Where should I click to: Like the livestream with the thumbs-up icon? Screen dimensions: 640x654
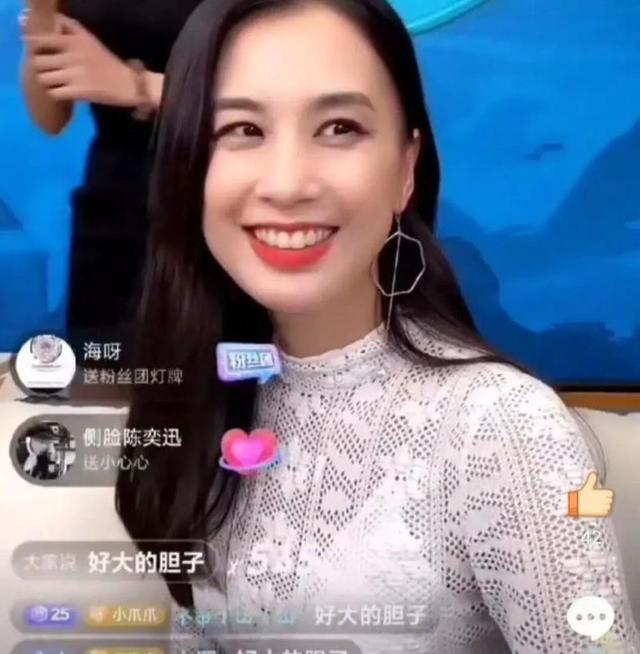pos(590,495)
